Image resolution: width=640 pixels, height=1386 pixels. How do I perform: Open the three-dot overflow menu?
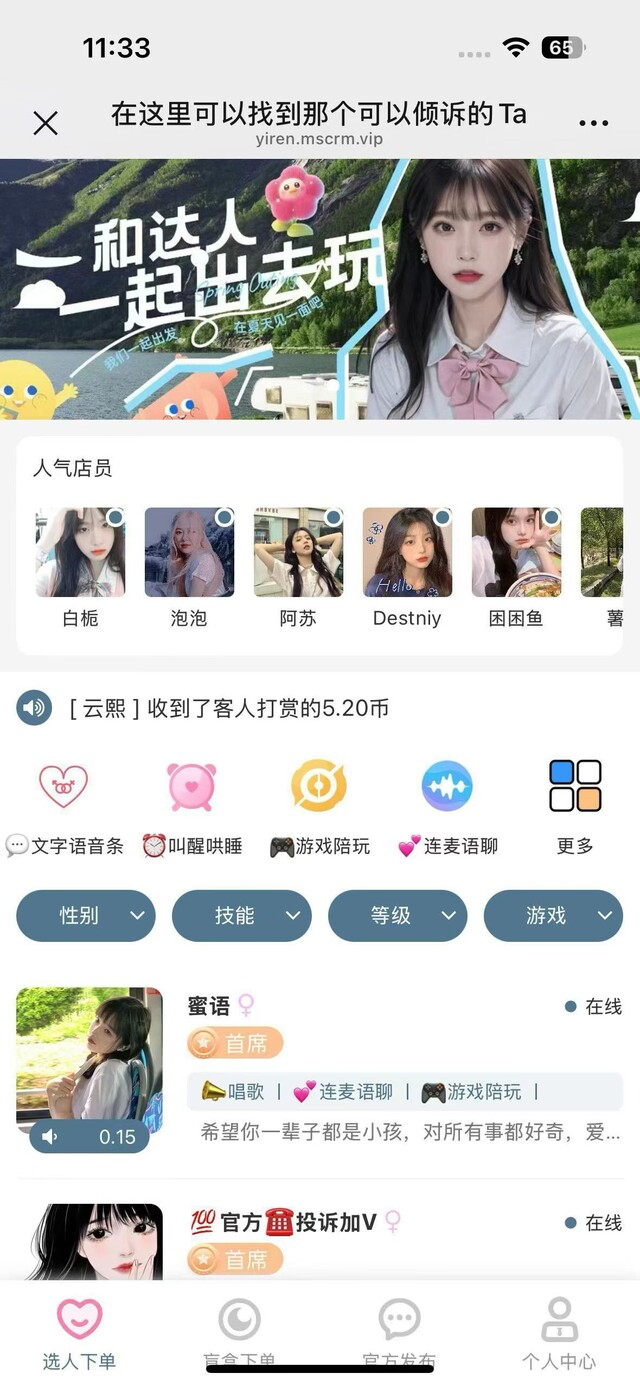(593, 123)
